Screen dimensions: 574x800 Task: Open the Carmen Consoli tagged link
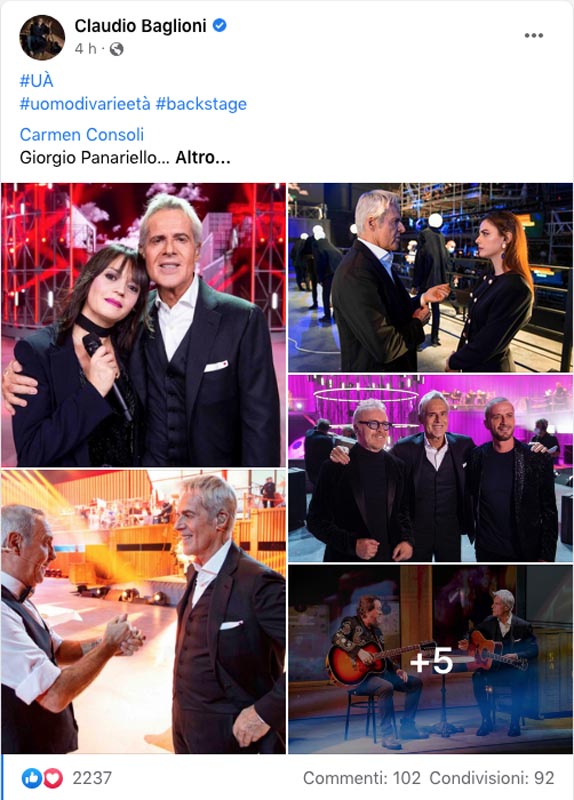point(82,135)
